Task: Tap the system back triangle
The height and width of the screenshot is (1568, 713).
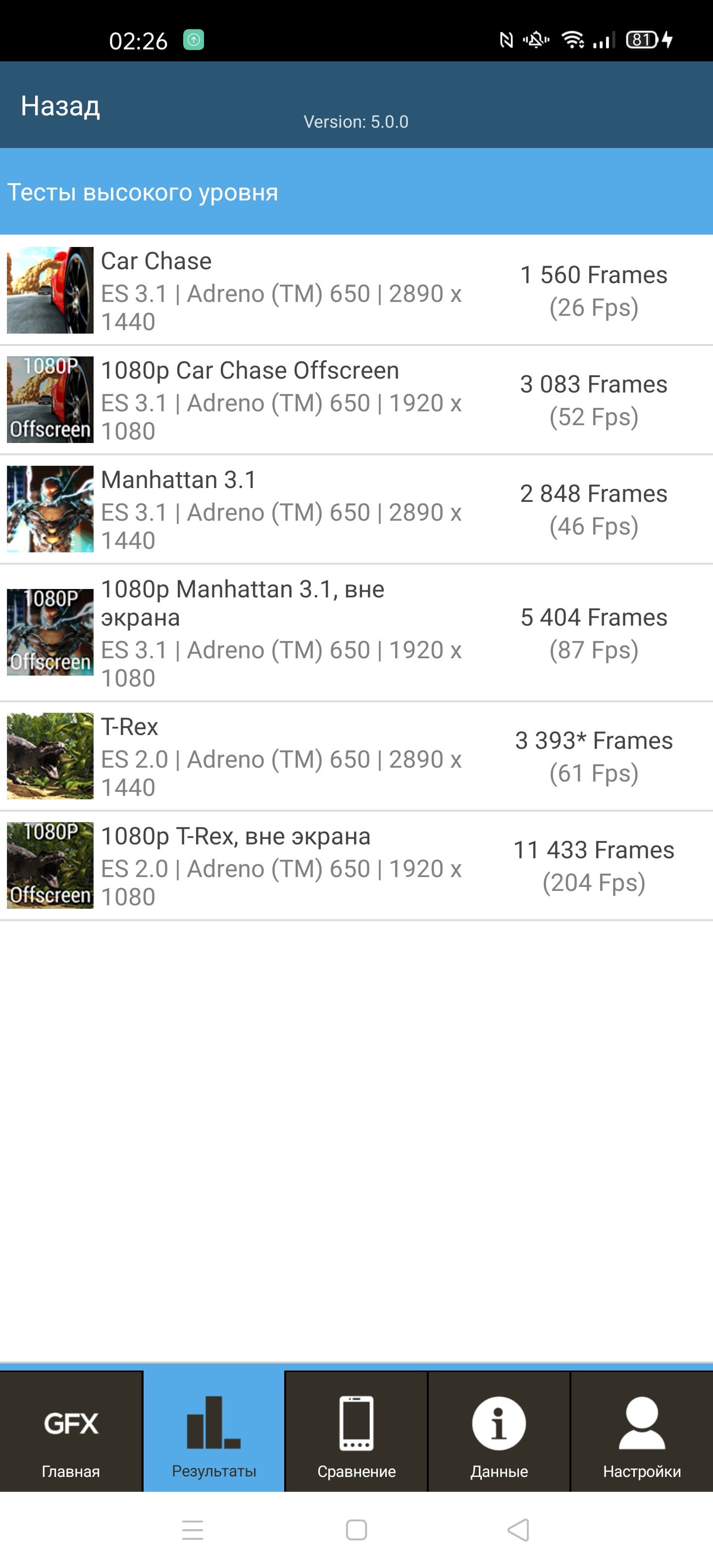Action: click(518, 1530)
